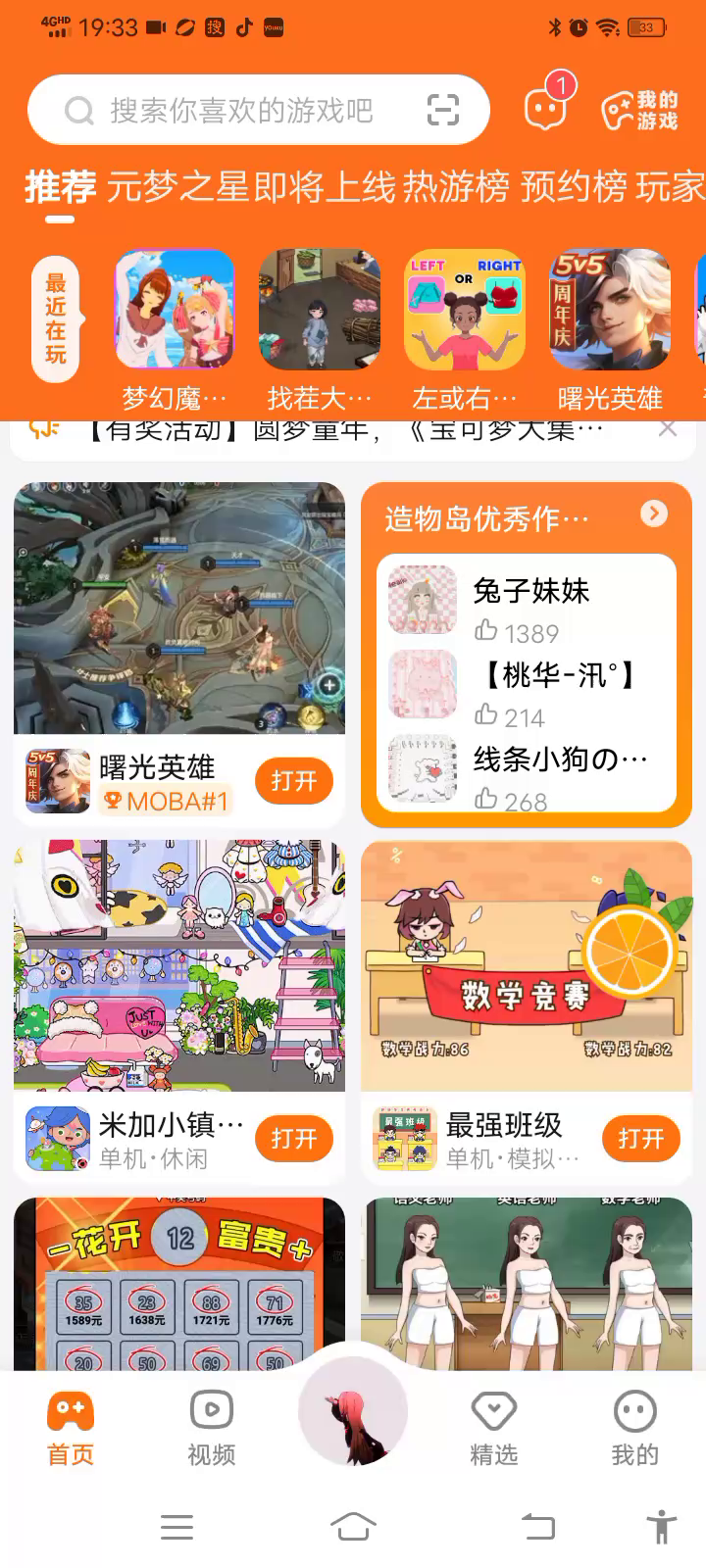Image resolution: width=706 pixels, height=1568 pixels.
Task: Open the scan code icon
Action: point(443,111)
